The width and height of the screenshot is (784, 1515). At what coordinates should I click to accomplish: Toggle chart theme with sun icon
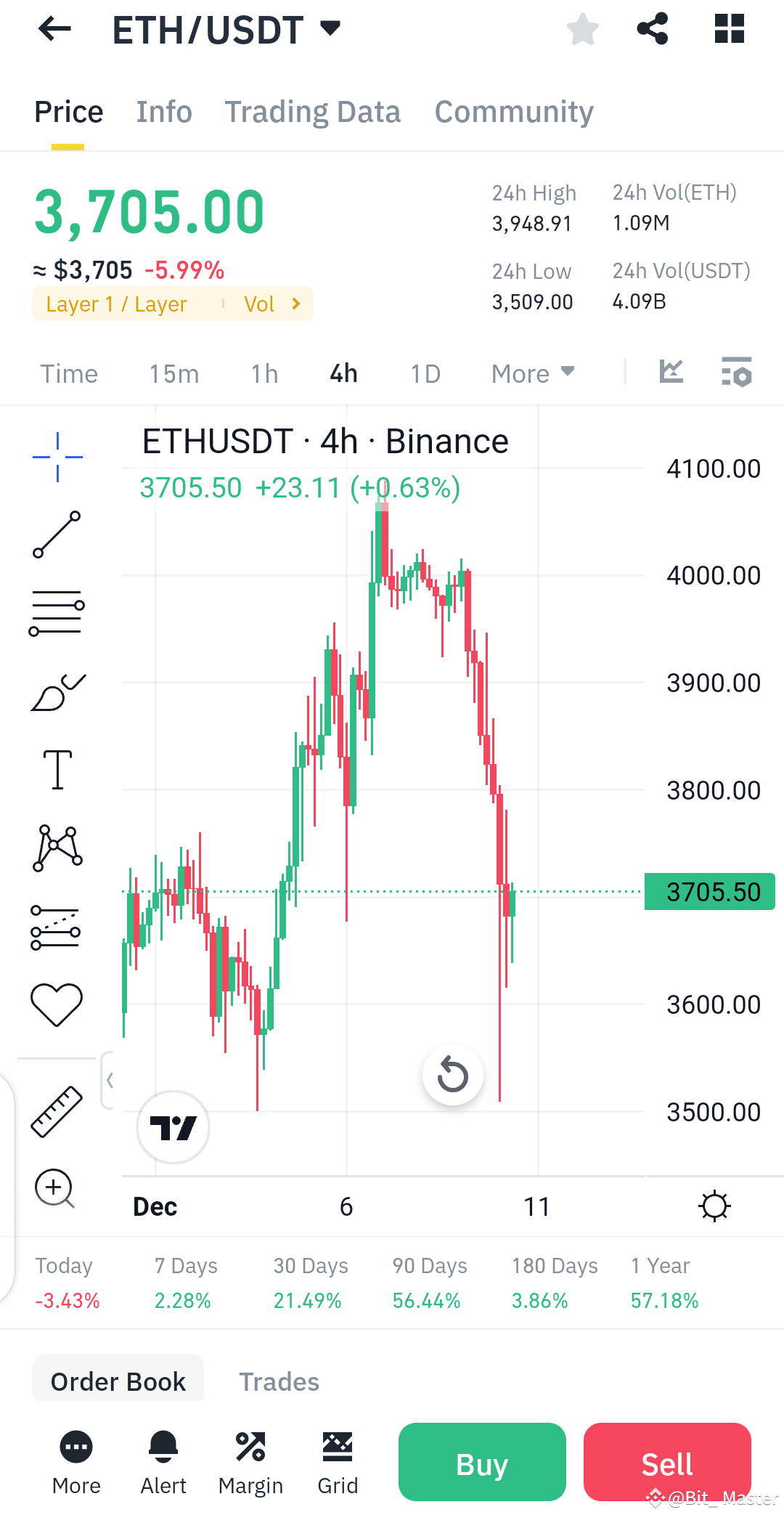click(x=715, y=1206)
